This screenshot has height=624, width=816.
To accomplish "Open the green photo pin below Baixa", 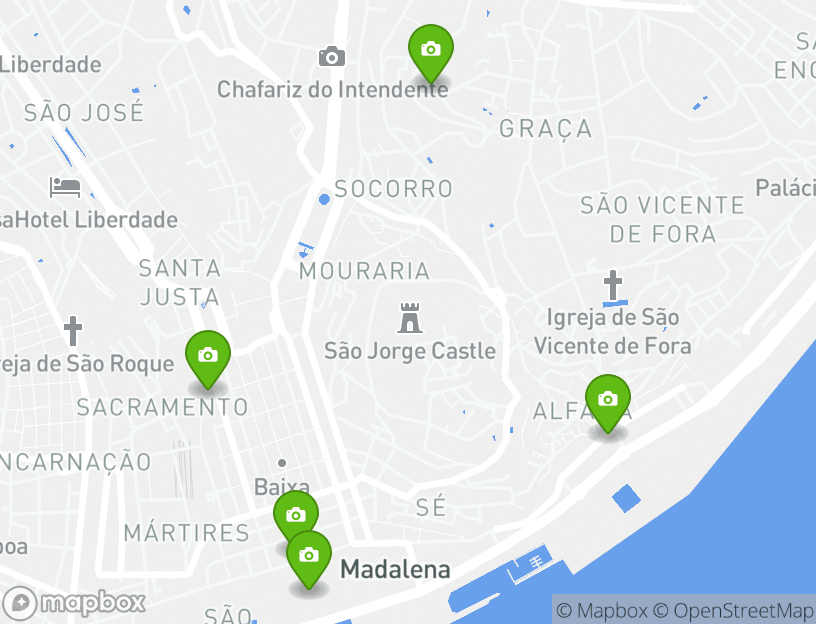I will [295, 514].
